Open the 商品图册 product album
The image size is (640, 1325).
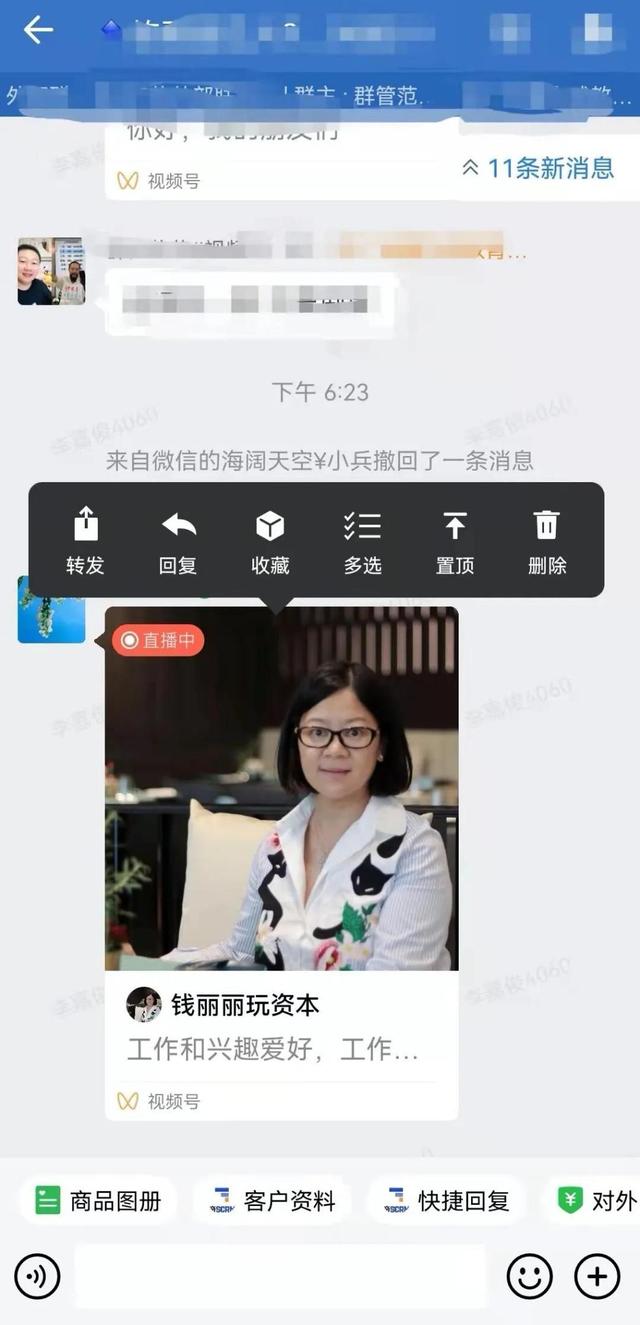click(x=98, y=1200)
